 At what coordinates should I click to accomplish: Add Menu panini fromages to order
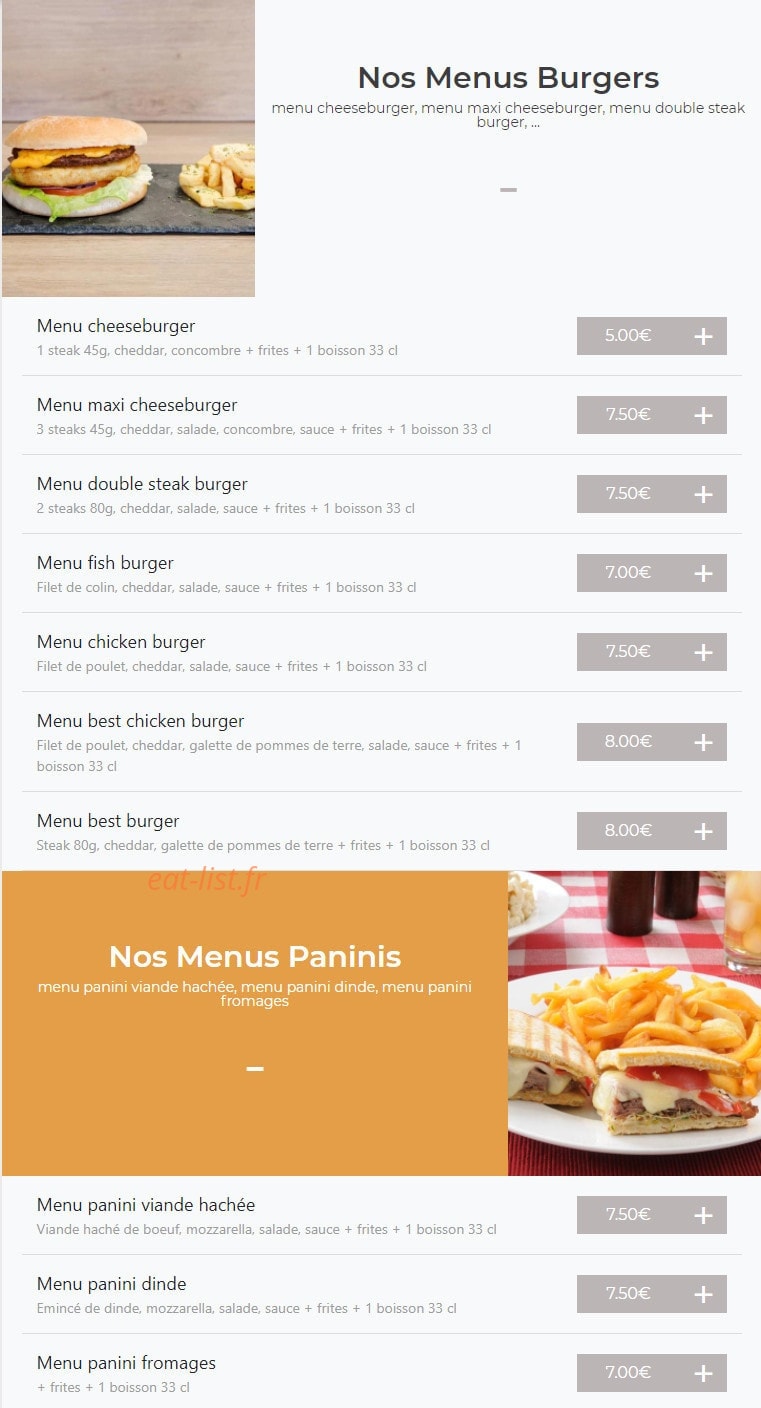point(652,1373)
